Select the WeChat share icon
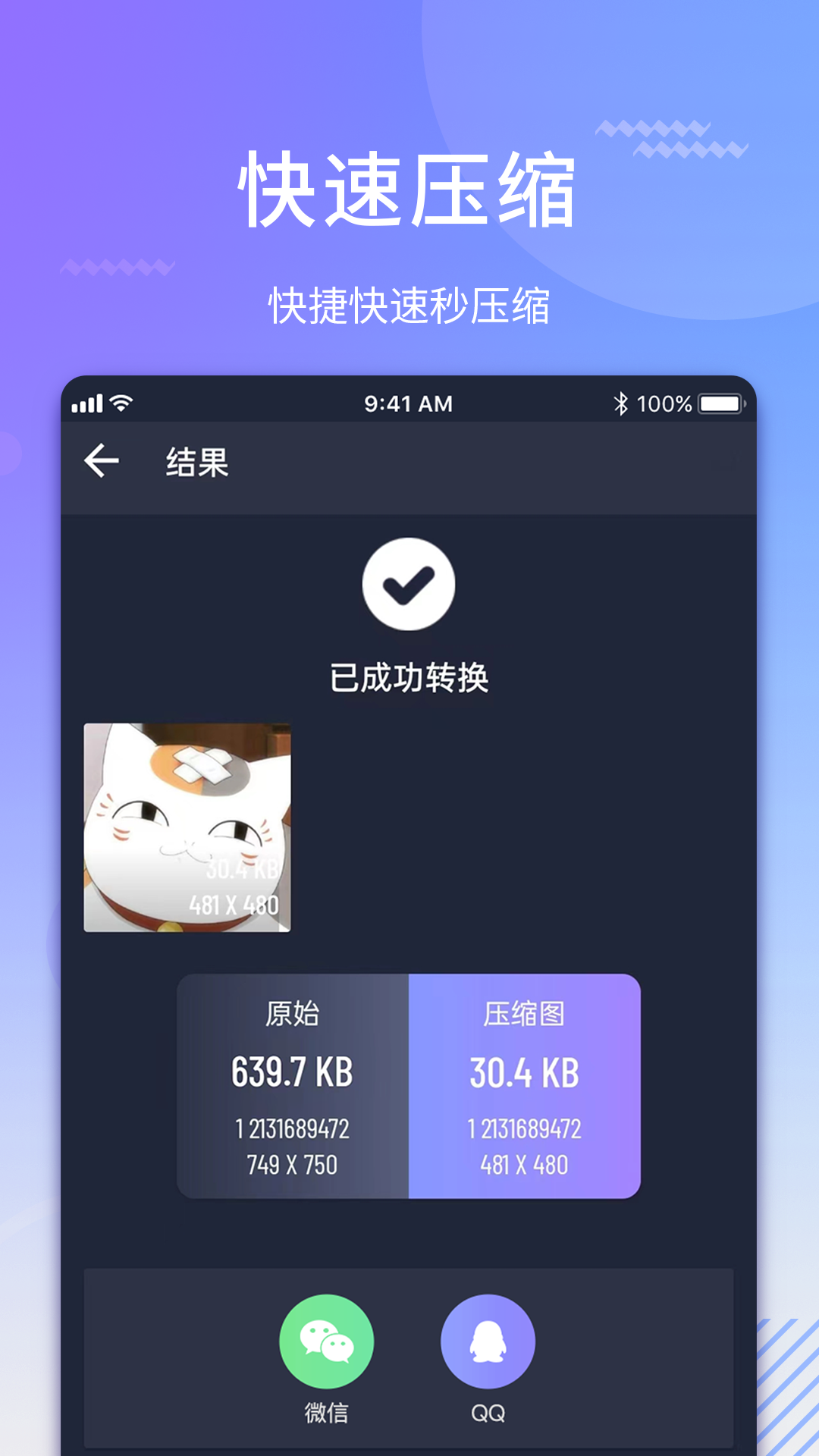The image size is (819, 1456). (328, 1341)
